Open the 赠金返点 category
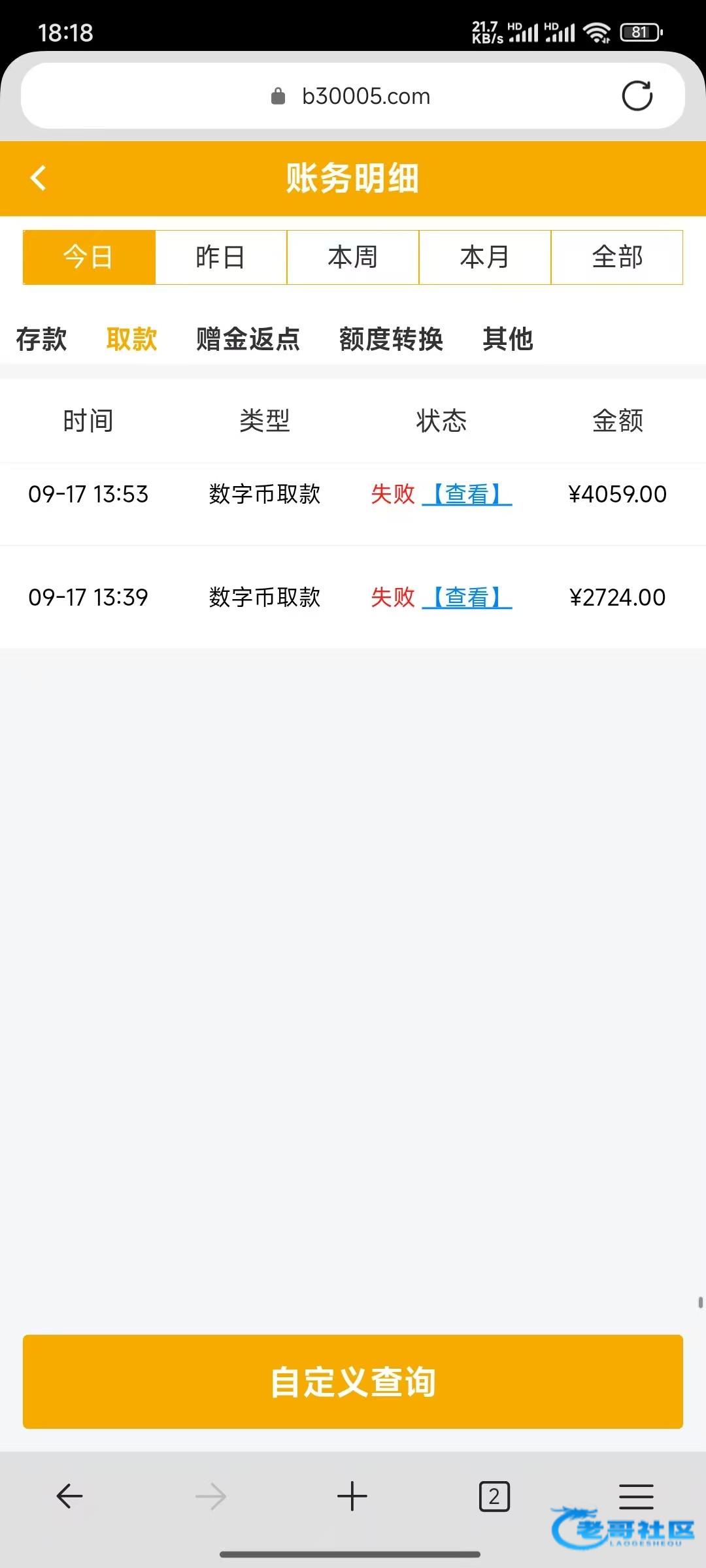Image resolution: width=706 pixels, height=1568 pixels. [x=248, y=340]
